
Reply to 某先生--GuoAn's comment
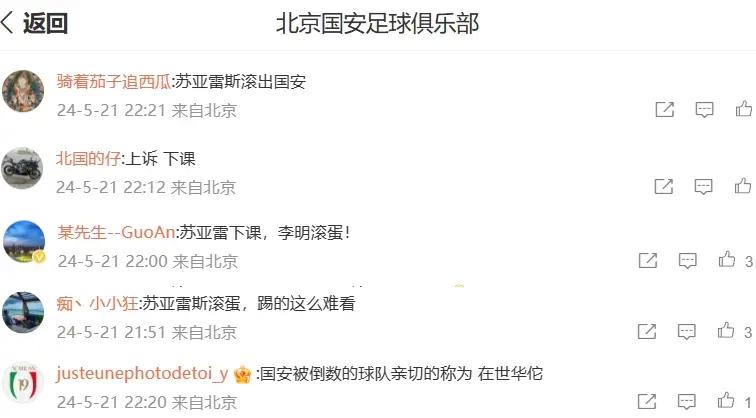(688, 261)
